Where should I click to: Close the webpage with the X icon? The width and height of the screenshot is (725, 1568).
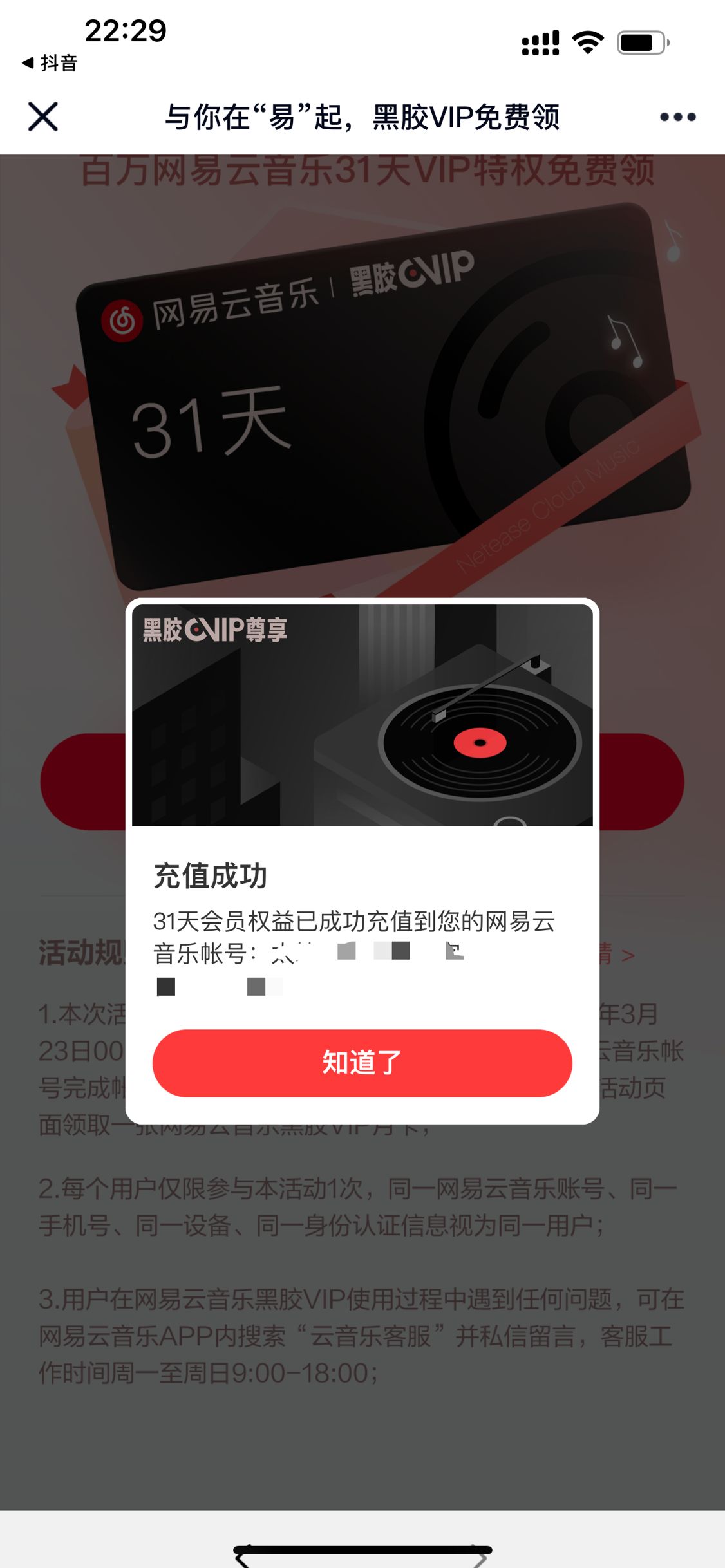coord(43,117)
